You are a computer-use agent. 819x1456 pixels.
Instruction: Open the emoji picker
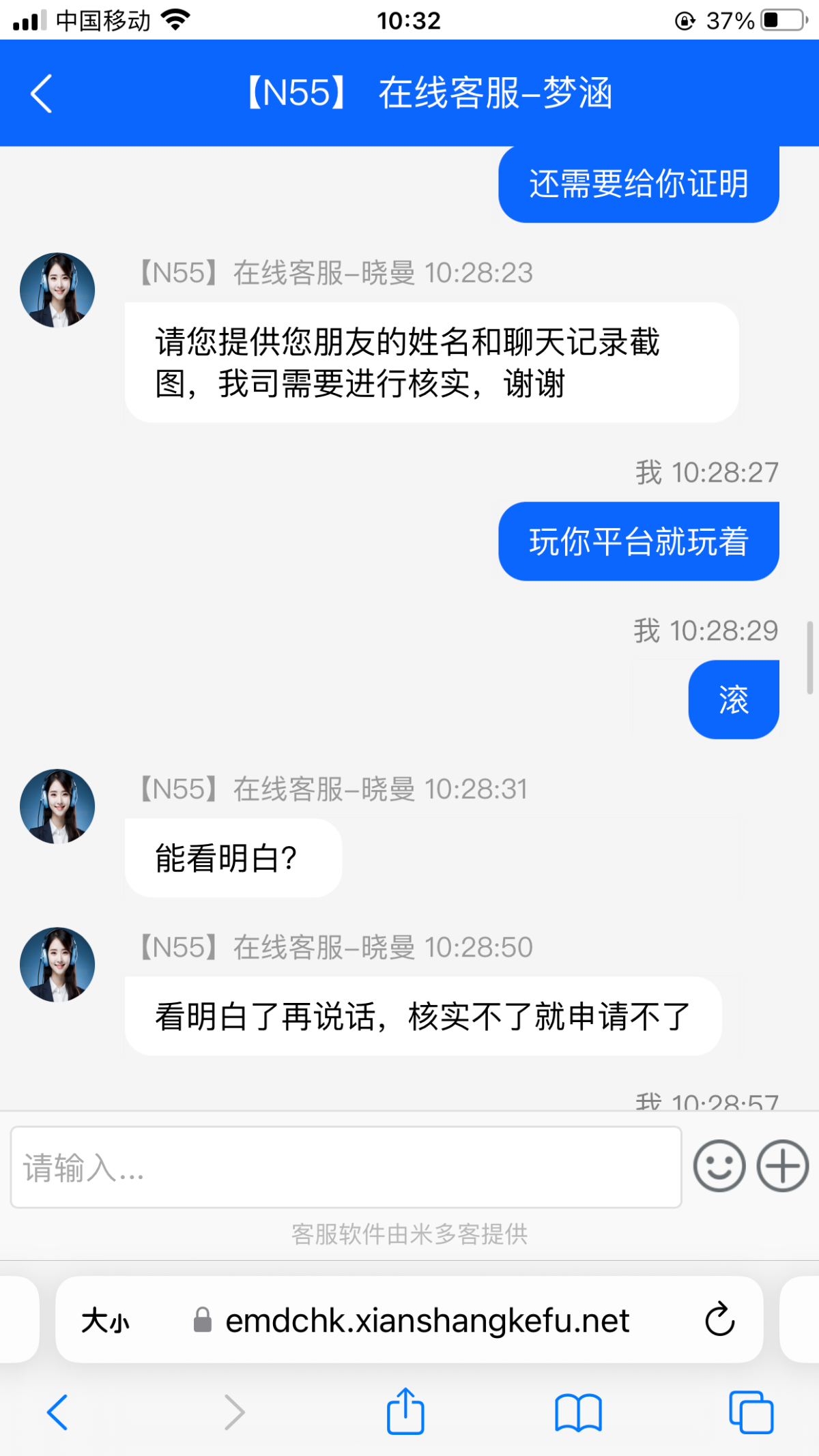pos(719,1166)
